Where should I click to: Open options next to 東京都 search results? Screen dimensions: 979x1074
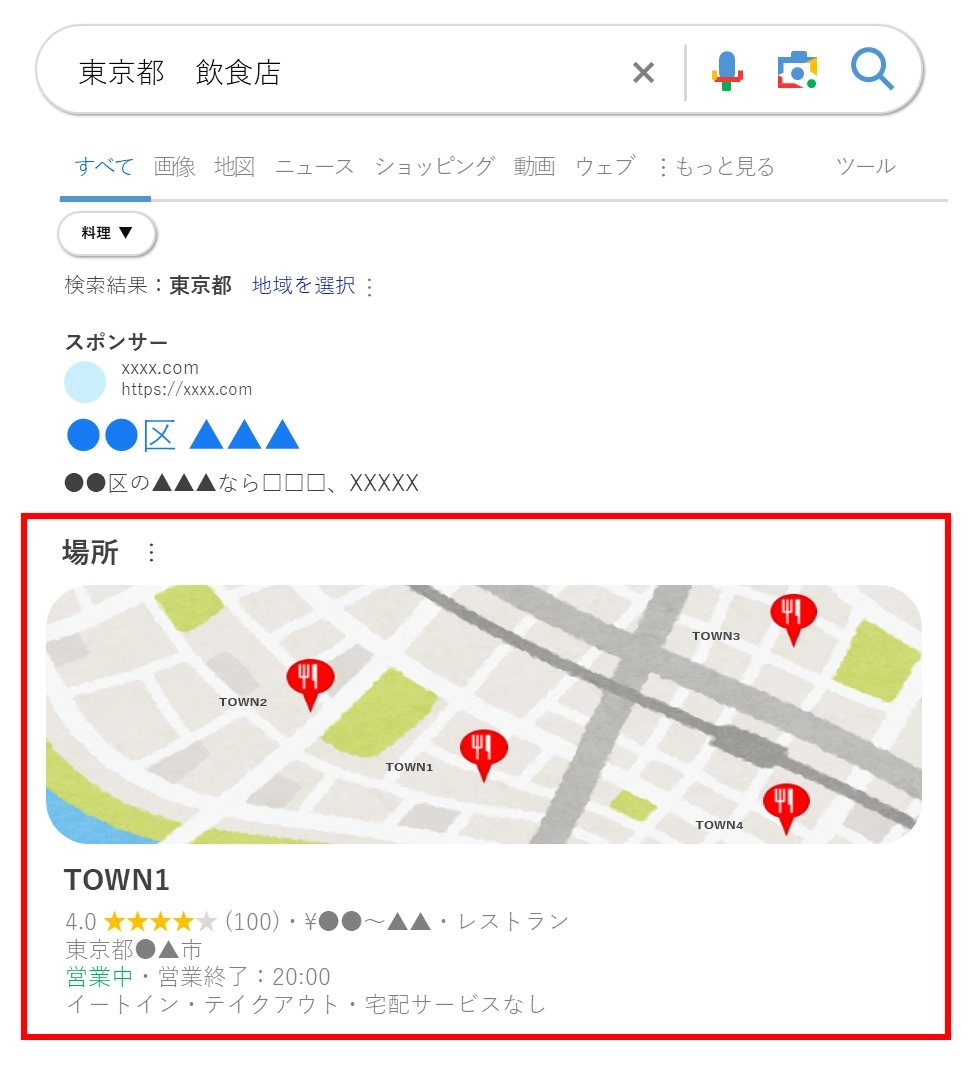(370, 286)
